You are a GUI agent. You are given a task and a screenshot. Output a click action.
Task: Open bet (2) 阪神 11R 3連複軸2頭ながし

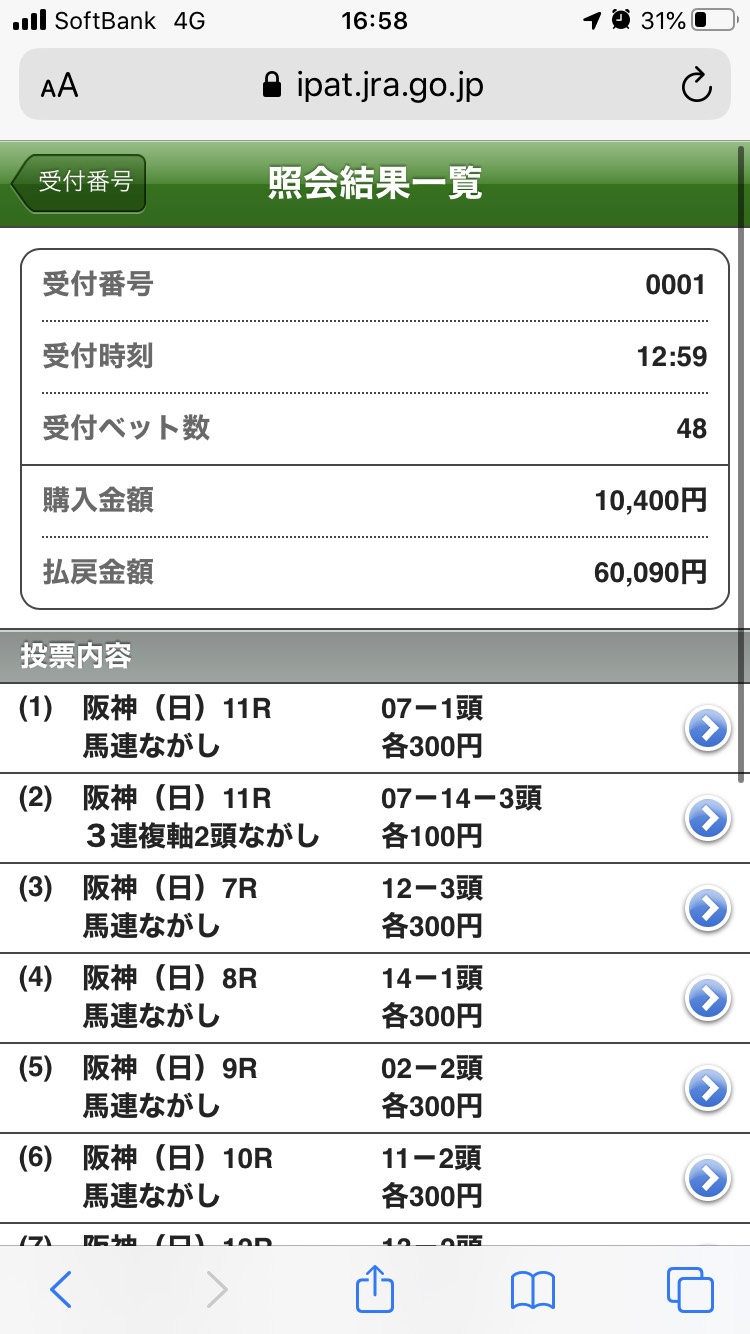coord(707,820)
